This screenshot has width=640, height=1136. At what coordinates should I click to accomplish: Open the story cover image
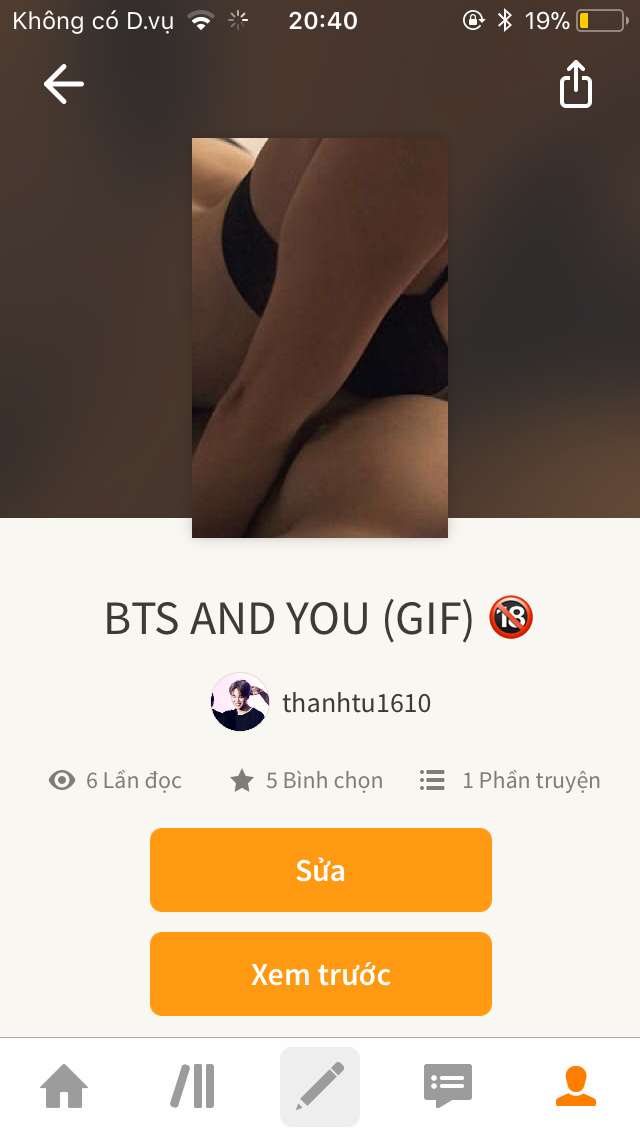320,338
